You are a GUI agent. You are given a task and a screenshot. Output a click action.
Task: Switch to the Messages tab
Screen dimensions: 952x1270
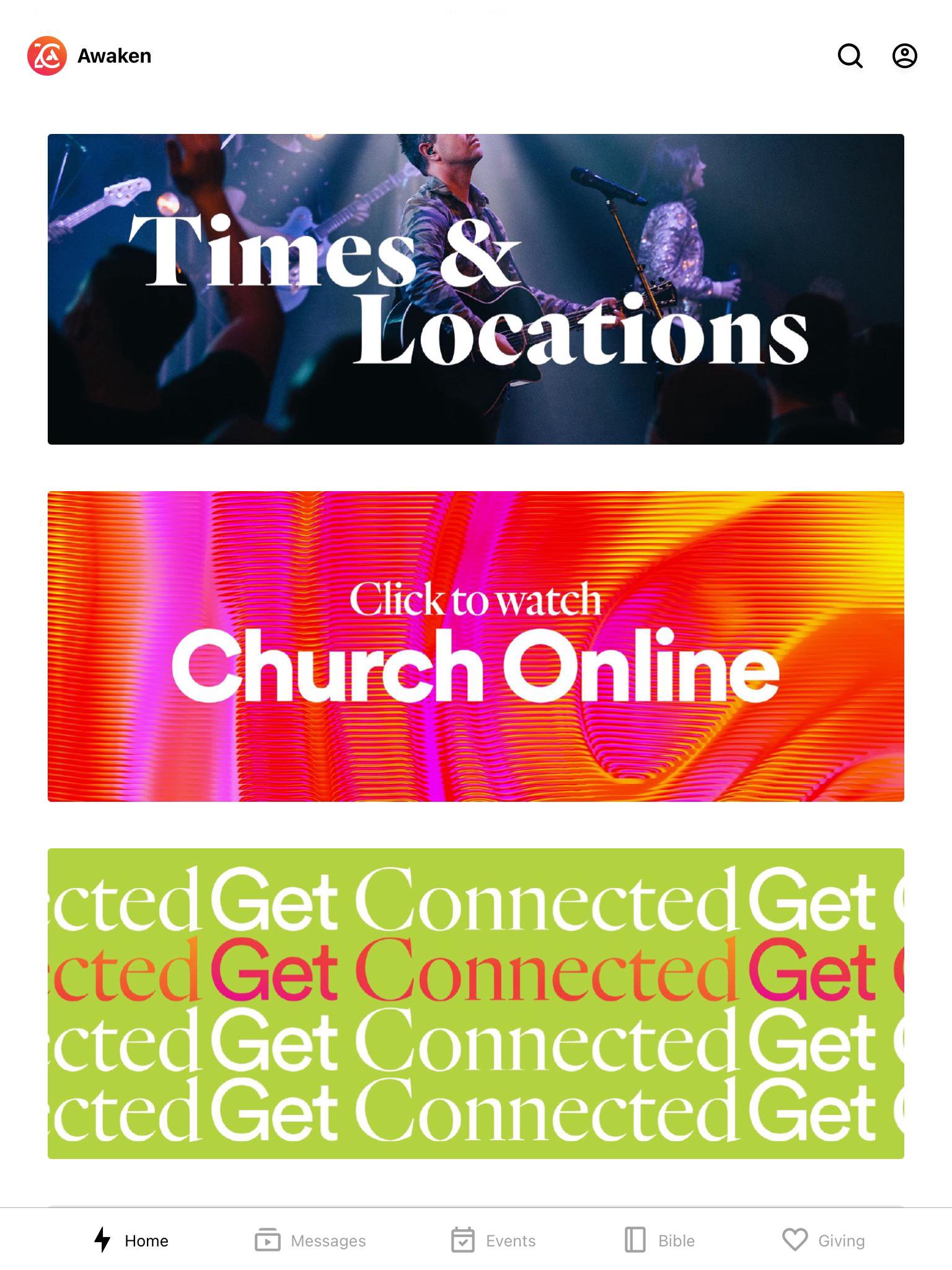pos(311,1240)
